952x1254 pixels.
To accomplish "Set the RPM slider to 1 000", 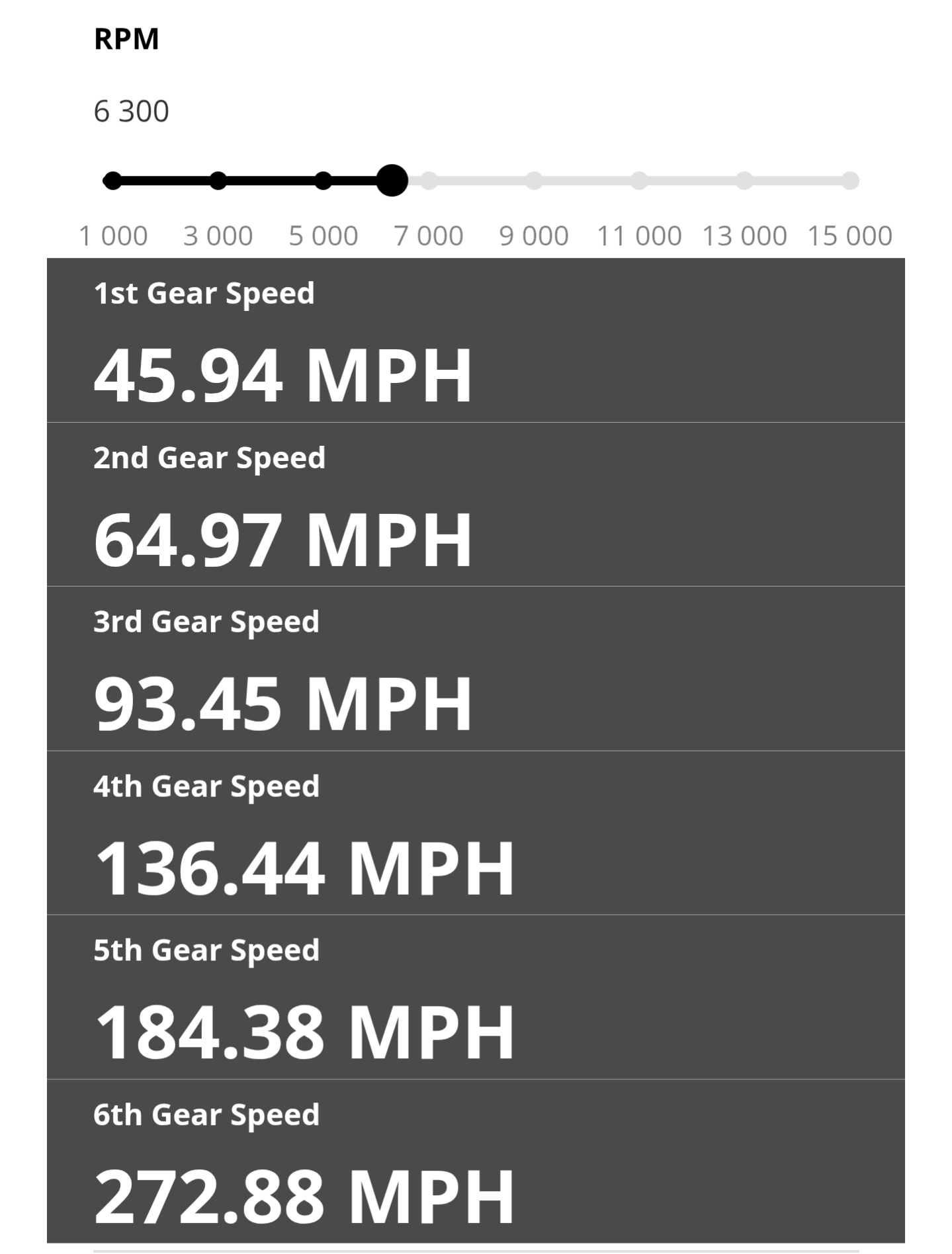I will (x=113, y=181).
